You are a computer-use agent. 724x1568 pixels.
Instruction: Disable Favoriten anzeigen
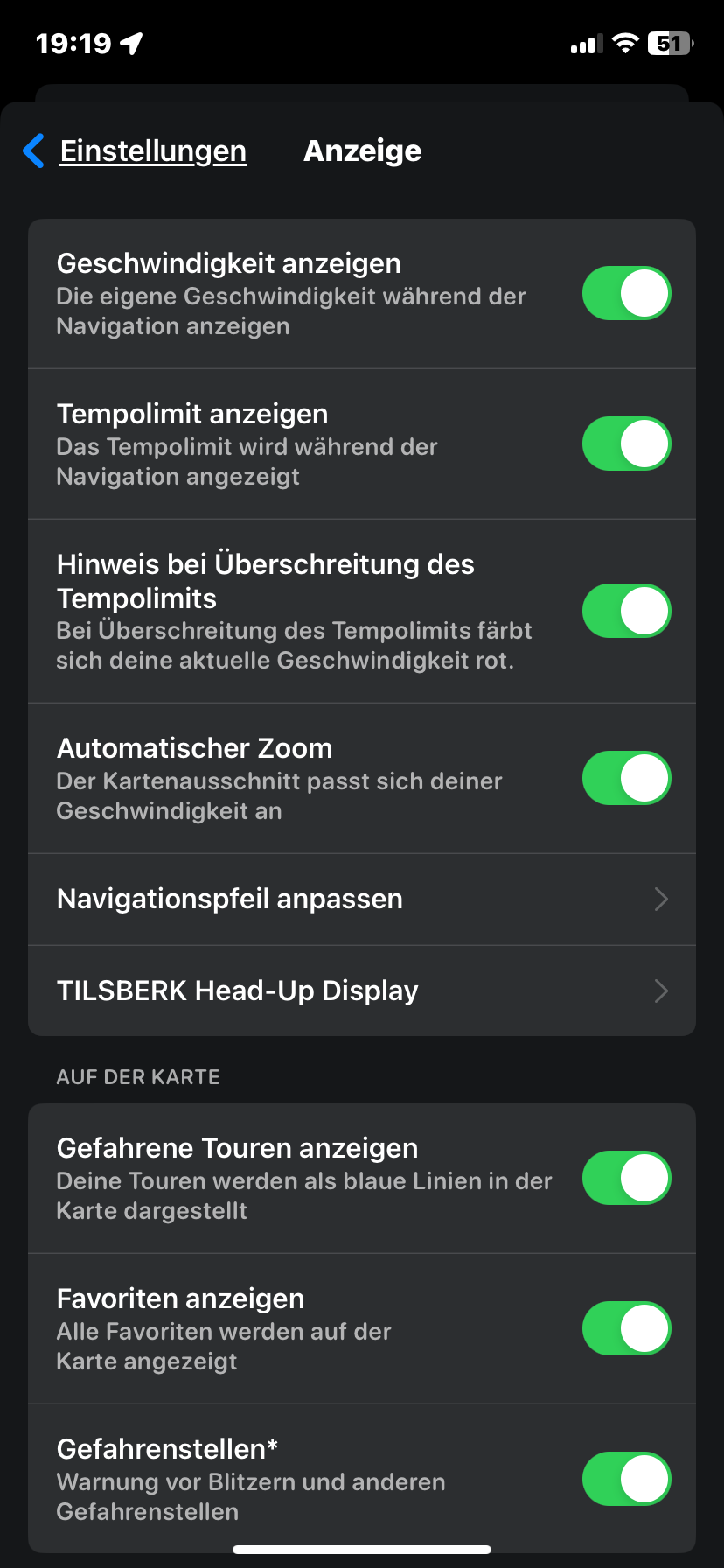[626, 1328]
